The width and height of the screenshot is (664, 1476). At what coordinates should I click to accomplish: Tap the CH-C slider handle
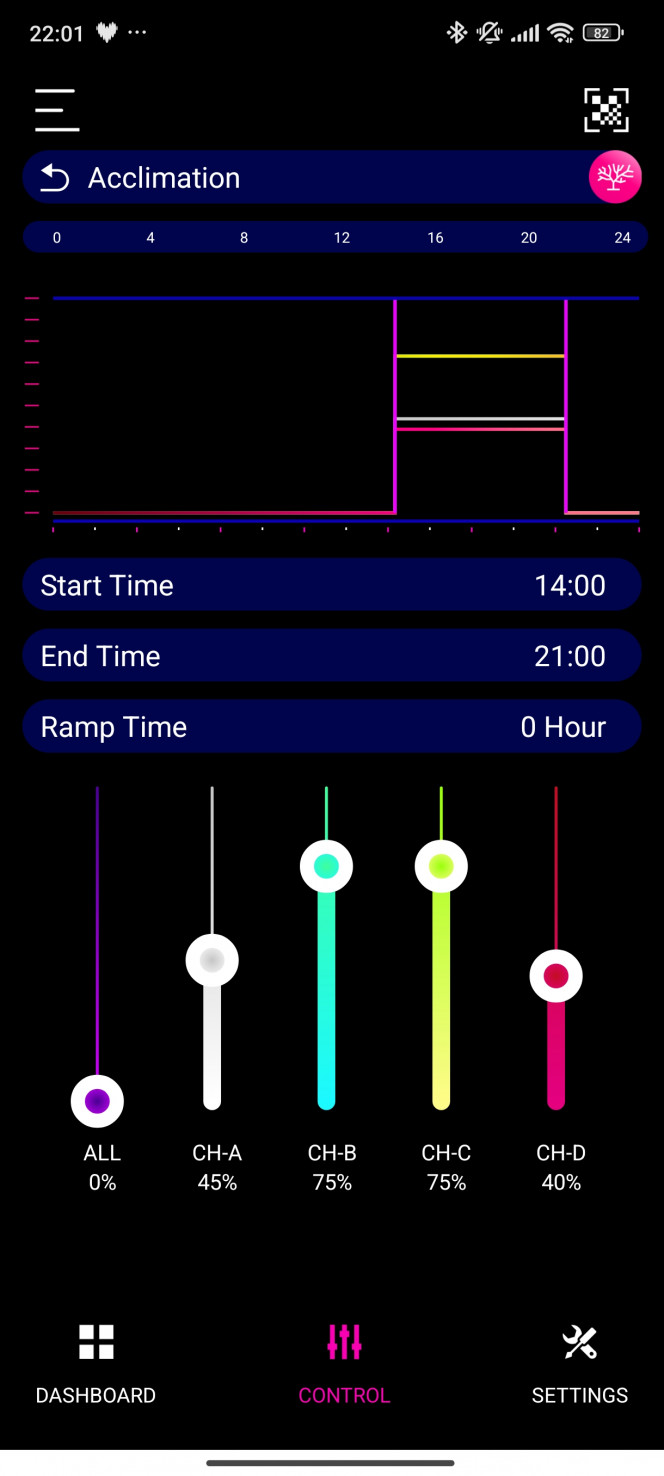click(441, 866)
